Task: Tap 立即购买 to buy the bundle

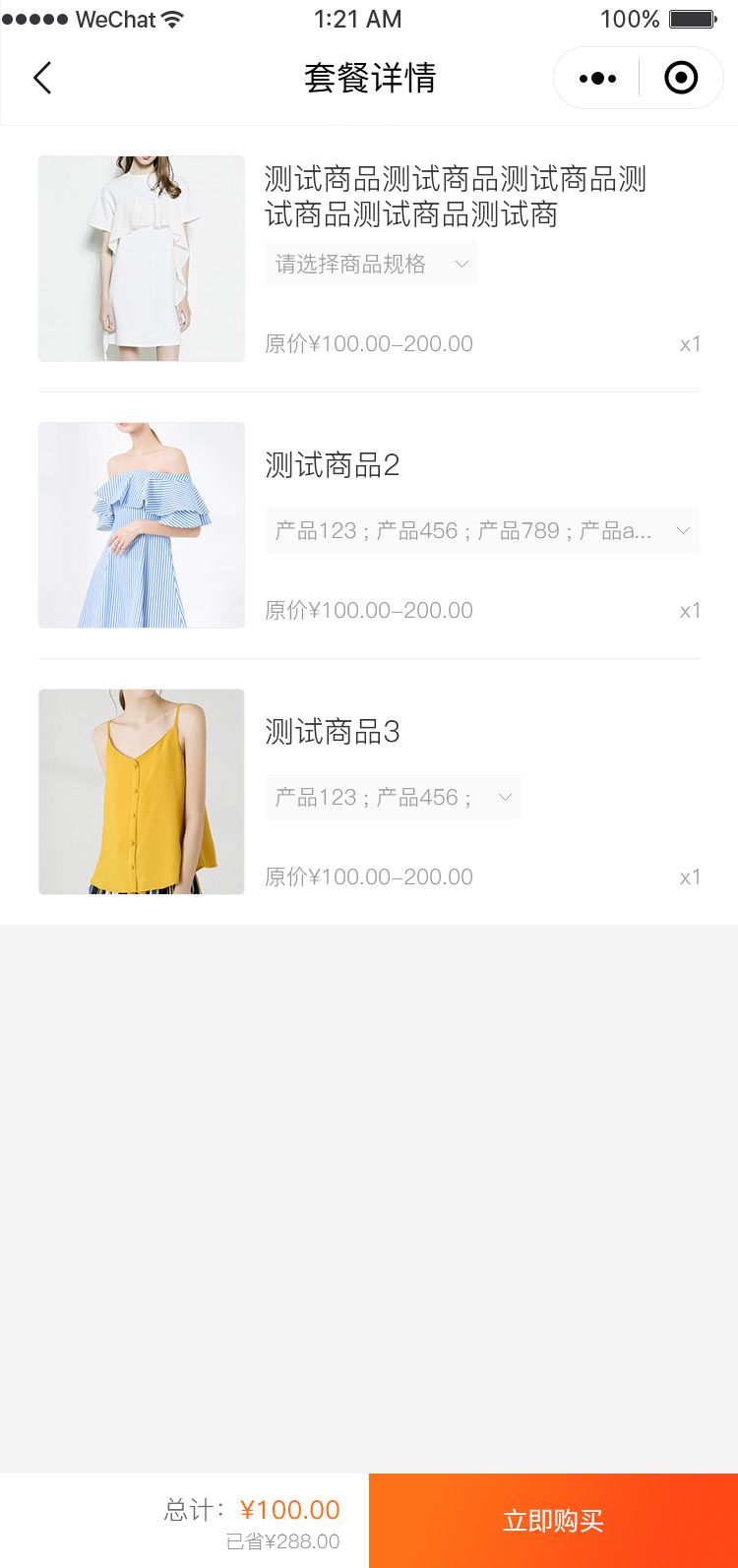Action: [x=553, y=1521]
